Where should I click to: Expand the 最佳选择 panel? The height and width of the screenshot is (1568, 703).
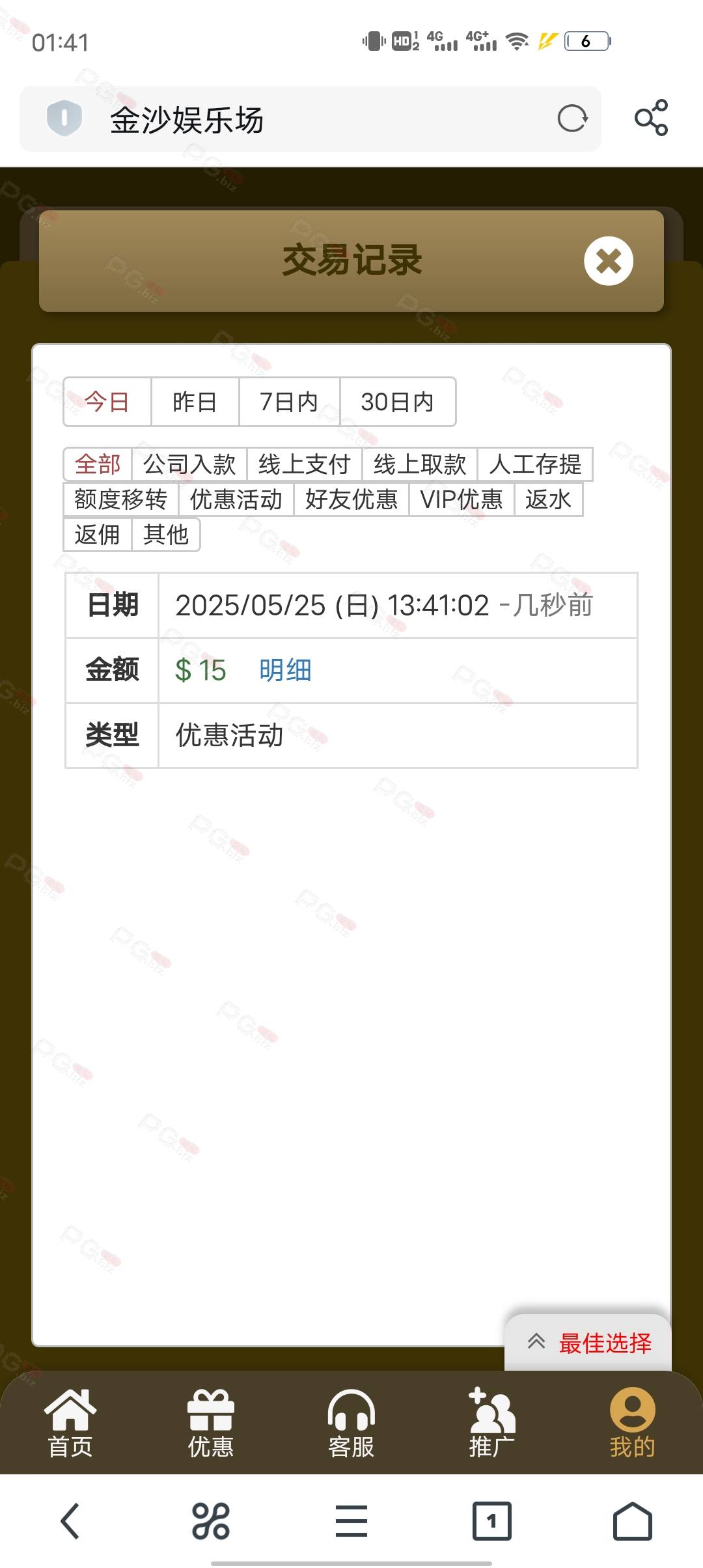point(588,1343)
